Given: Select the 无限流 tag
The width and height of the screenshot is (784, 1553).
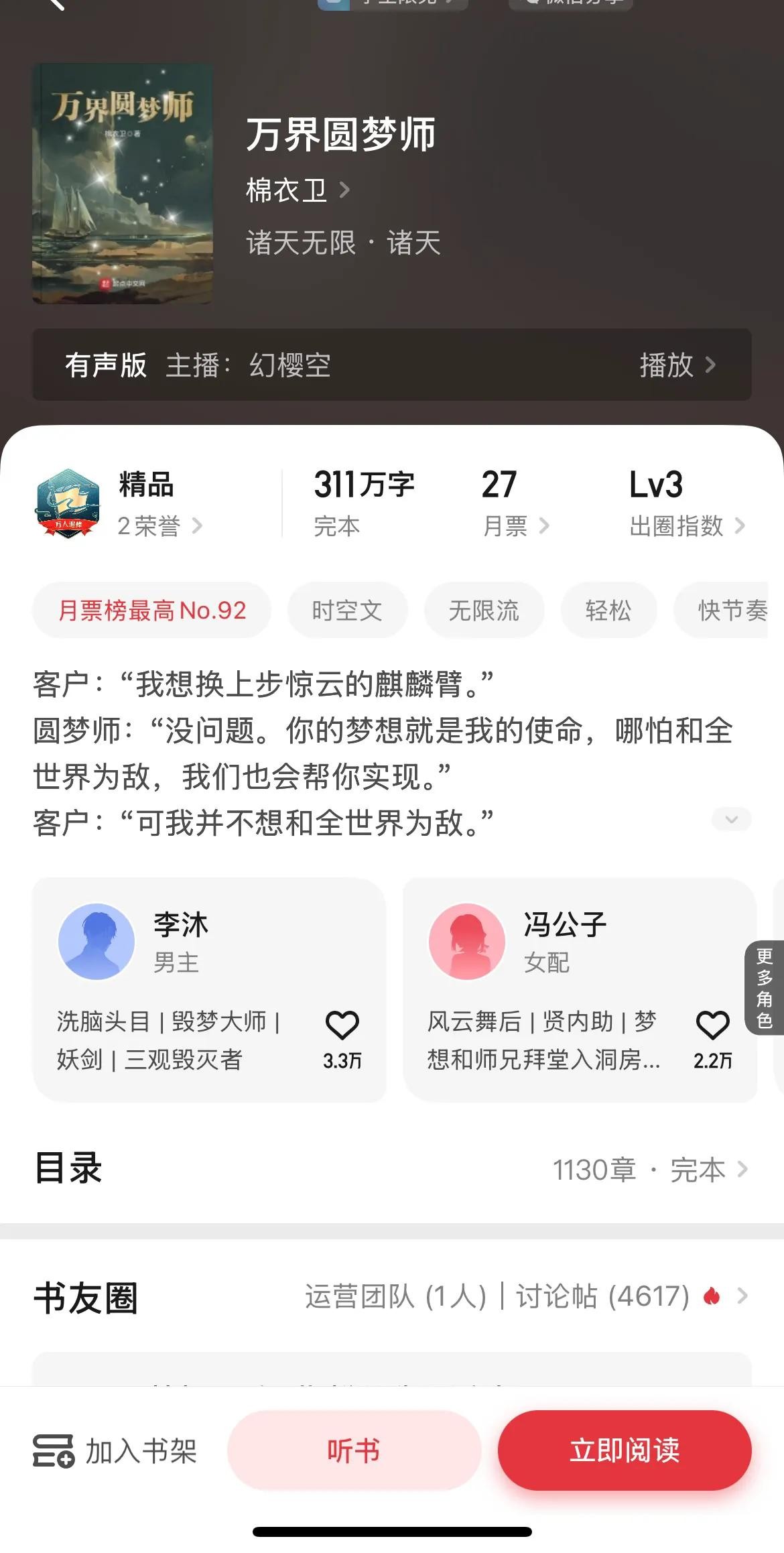Looking at the screenshot, I should tap(484, 611).
